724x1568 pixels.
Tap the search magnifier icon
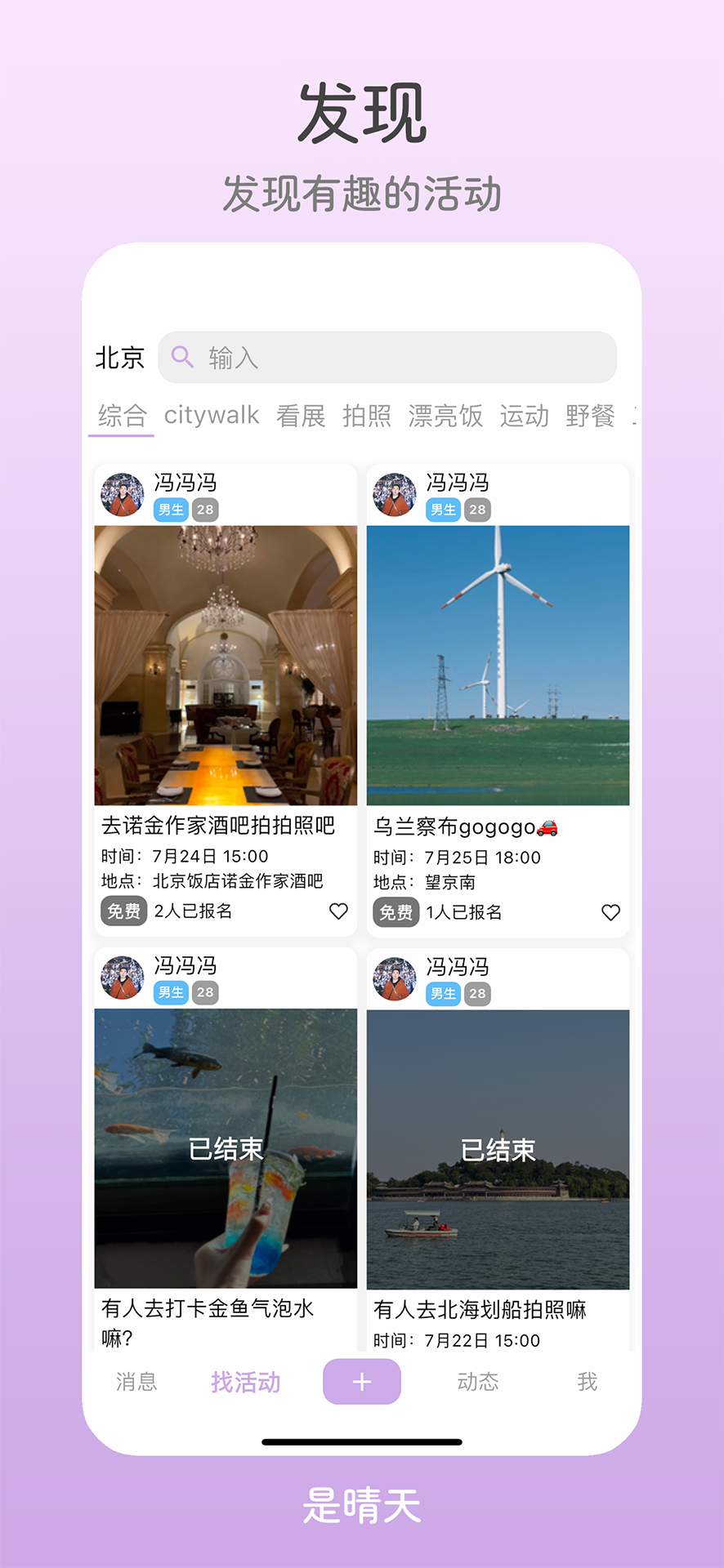click(183, 356)
